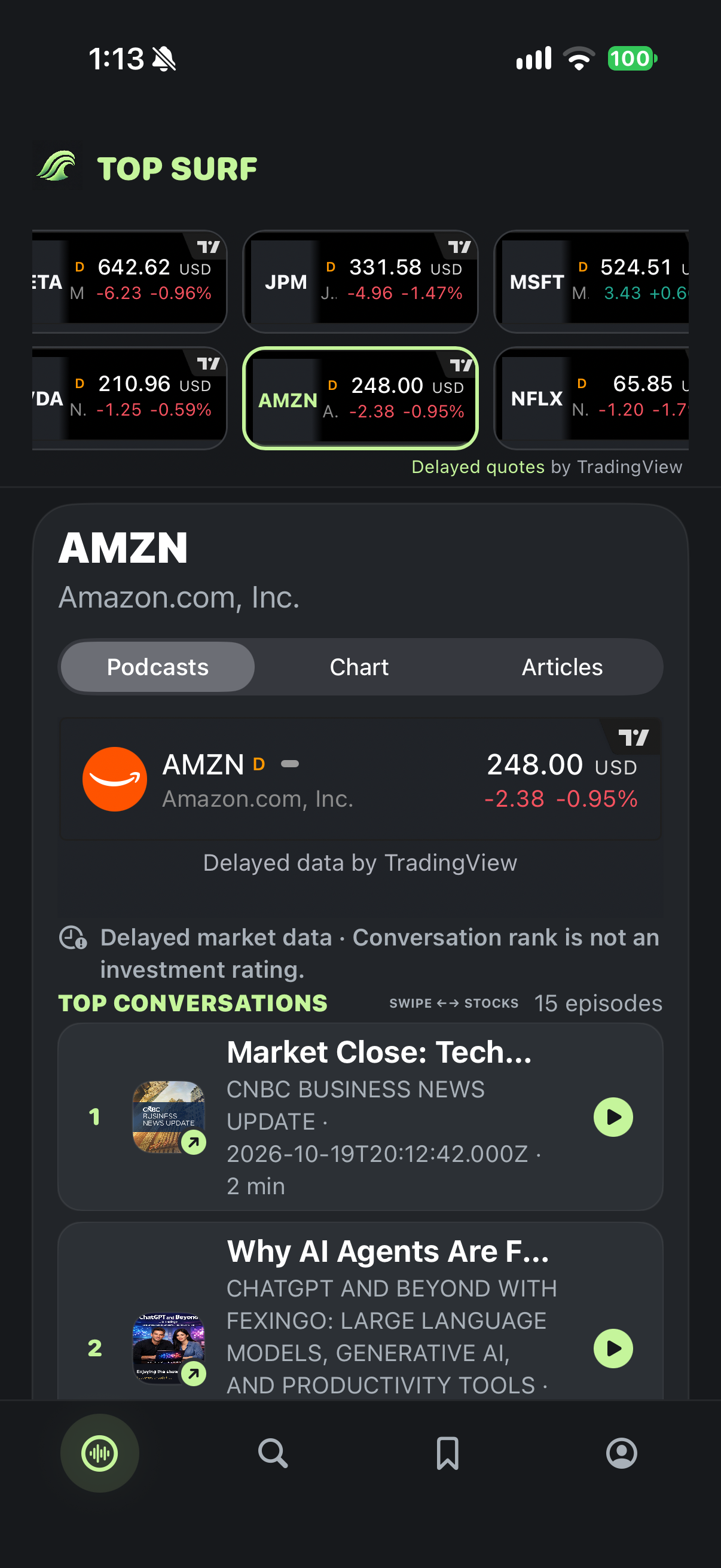Open the Why AI Agents episode card
This screenshot has width=721, height=1568.
coord(360,1311)
